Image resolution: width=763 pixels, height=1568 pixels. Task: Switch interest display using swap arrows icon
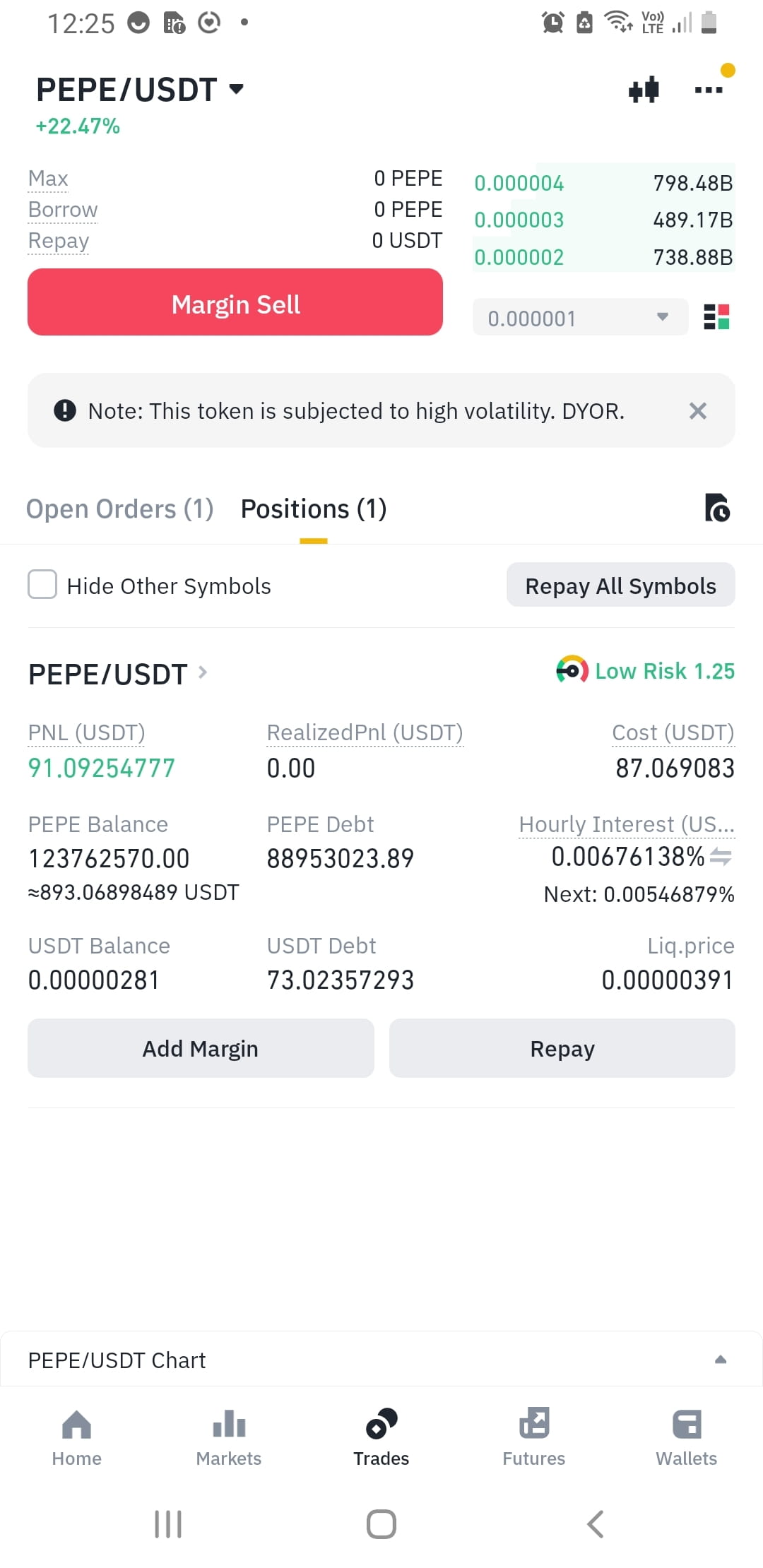[723, 857]
